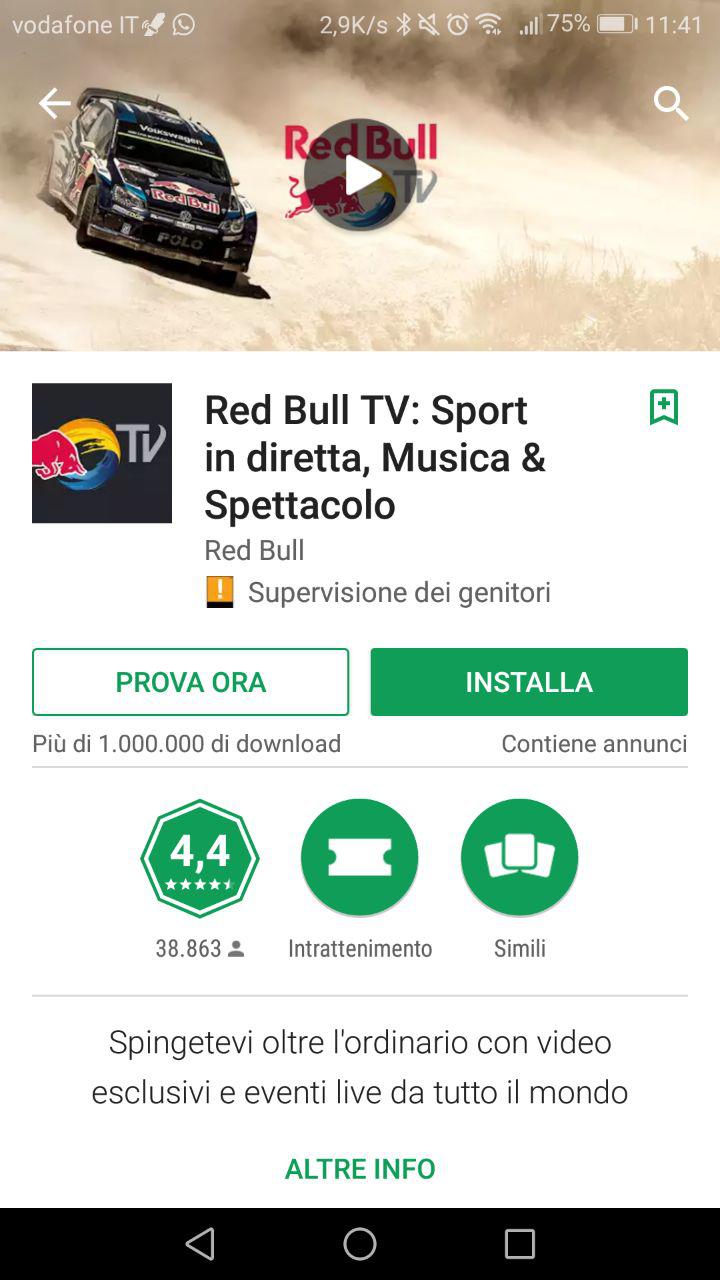Expand description with ALTRE INFO
720x1280 pixels.
tap(360, 1168)
